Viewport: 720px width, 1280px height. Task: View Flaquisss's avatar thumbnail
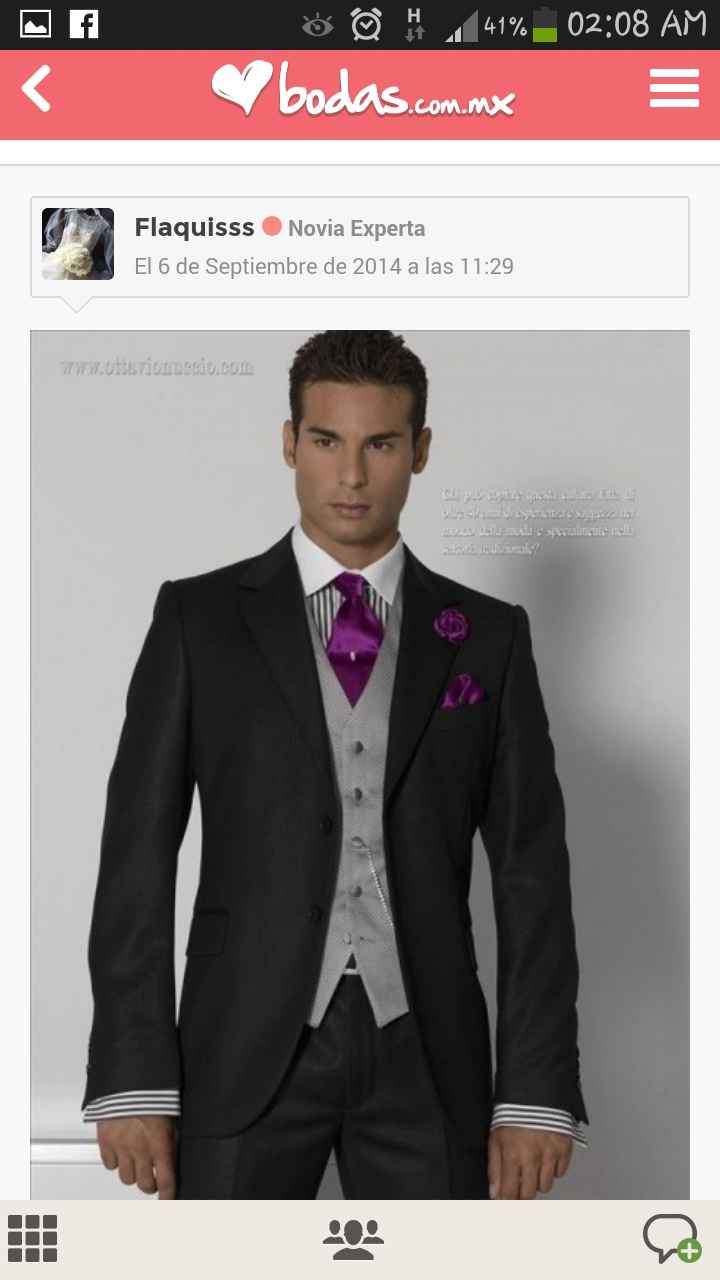click(x=77, y=243)
